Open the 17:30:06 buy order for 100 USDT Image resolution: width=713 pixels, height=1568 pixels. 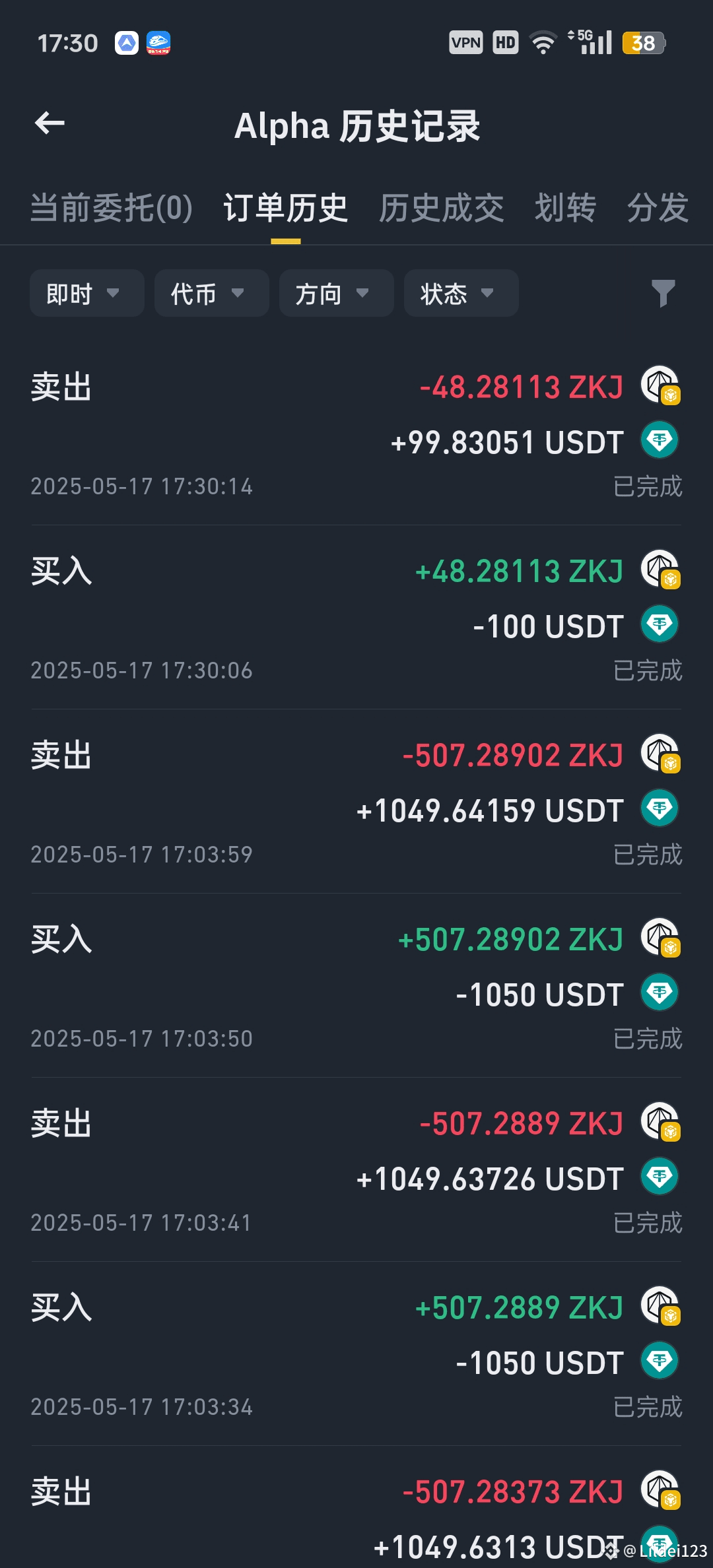tap(356, 617)
